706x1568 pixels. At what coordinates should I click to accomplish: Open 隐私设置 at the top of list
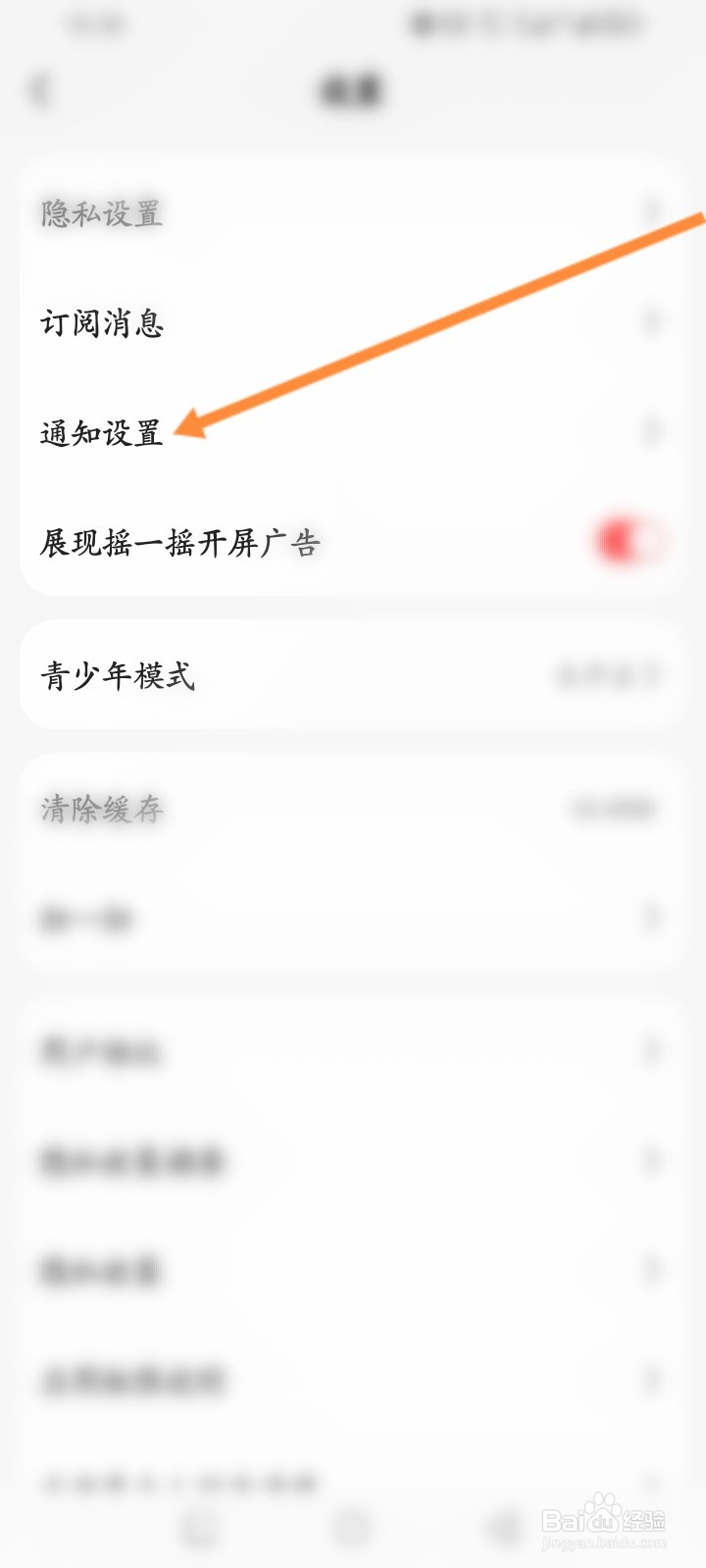[x=102, y=212]
